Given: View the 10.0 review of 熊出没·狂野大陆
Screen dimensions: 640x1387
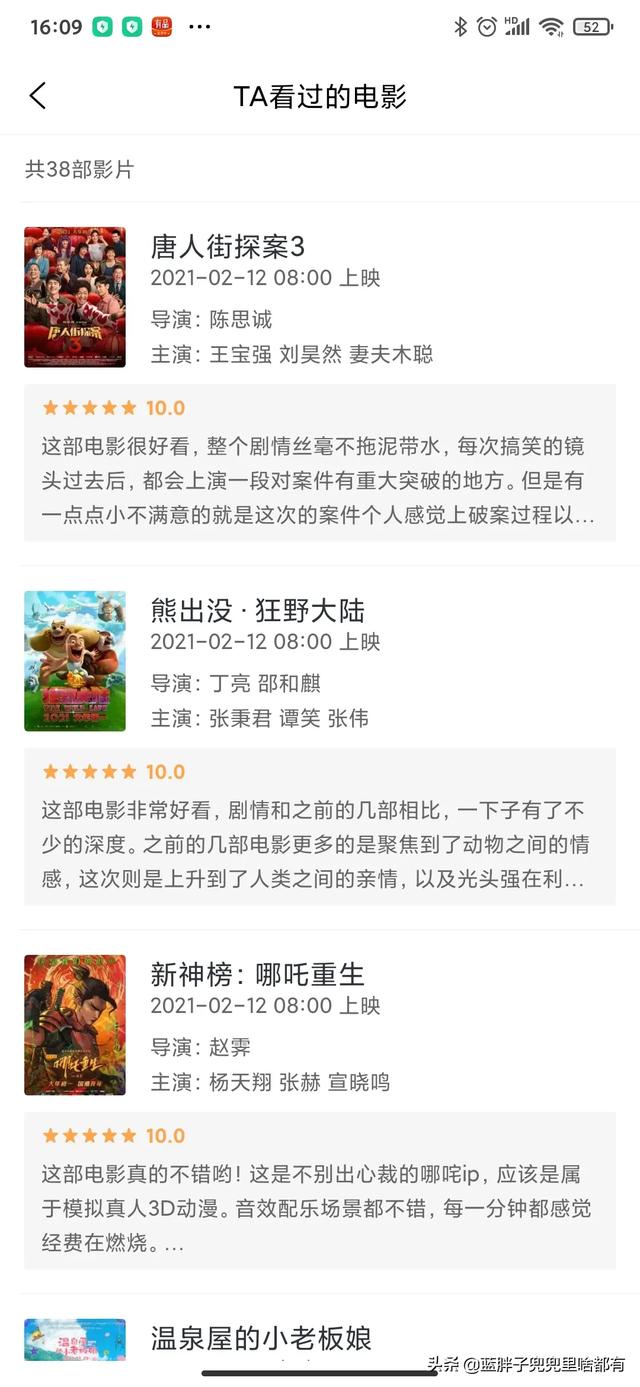Looking at the screenshot, I should coord(320,827).
